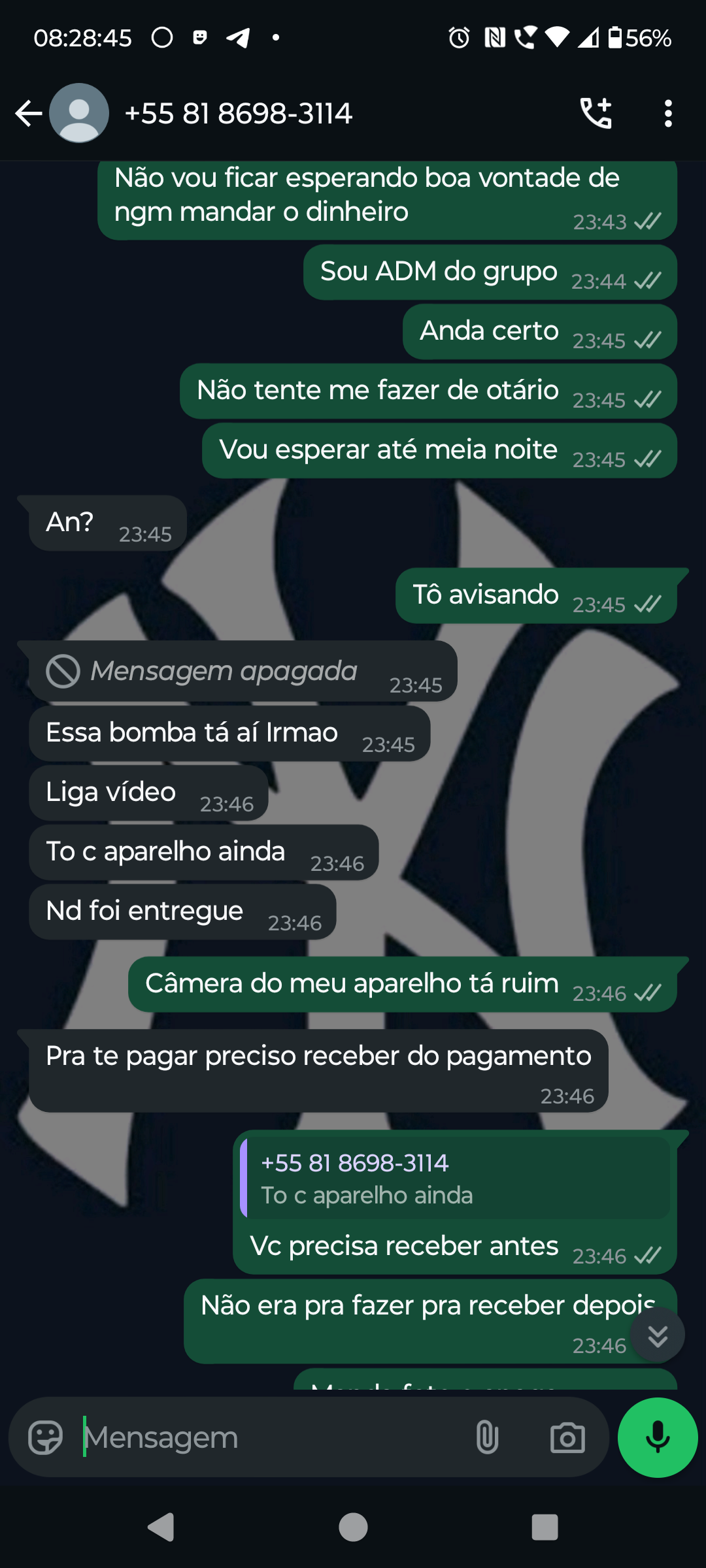The width and height of the screenshot is (706, 1568).
Task: Start a call with this contact
Action: point(596,114)
